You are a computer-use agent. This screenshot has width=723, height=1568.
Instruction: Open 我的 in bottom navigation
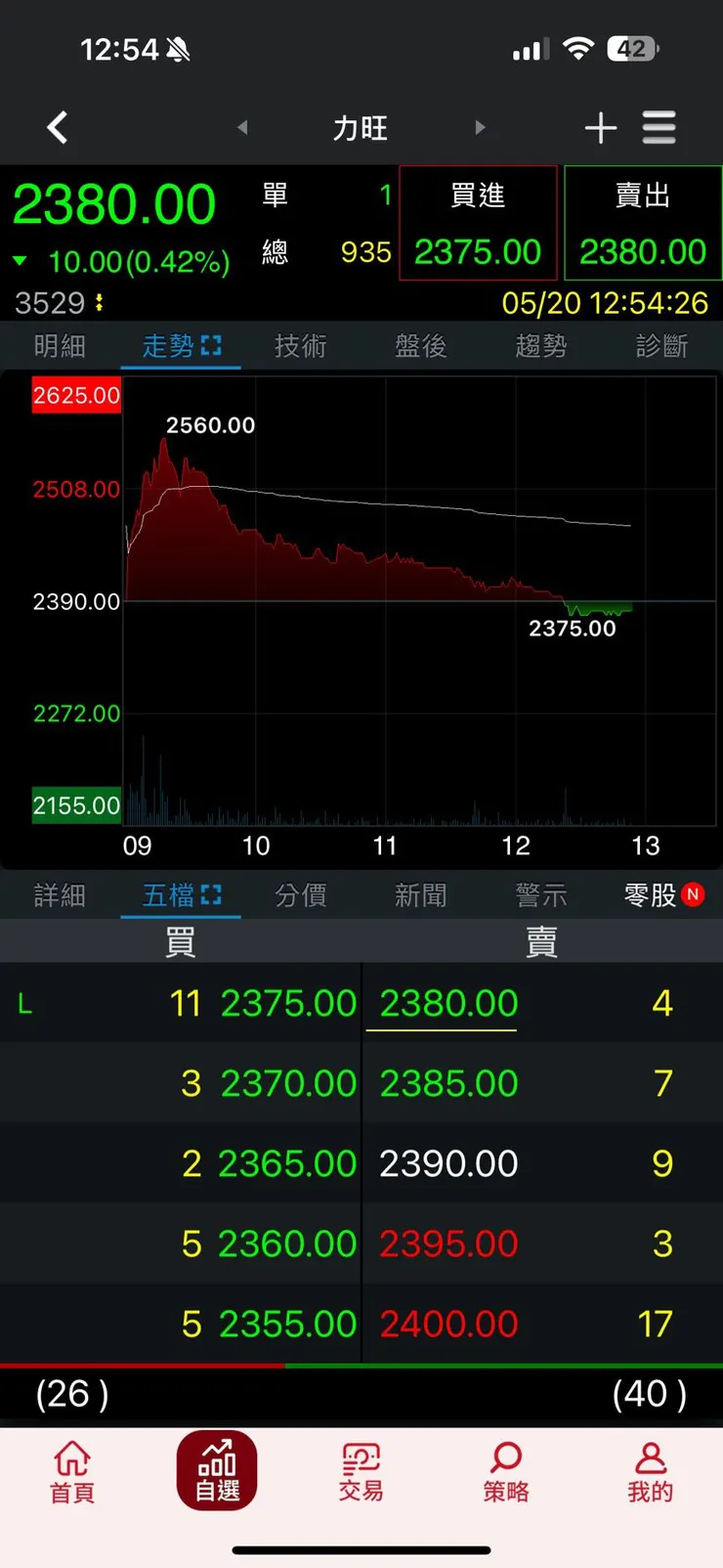[x=650, y=1471]
